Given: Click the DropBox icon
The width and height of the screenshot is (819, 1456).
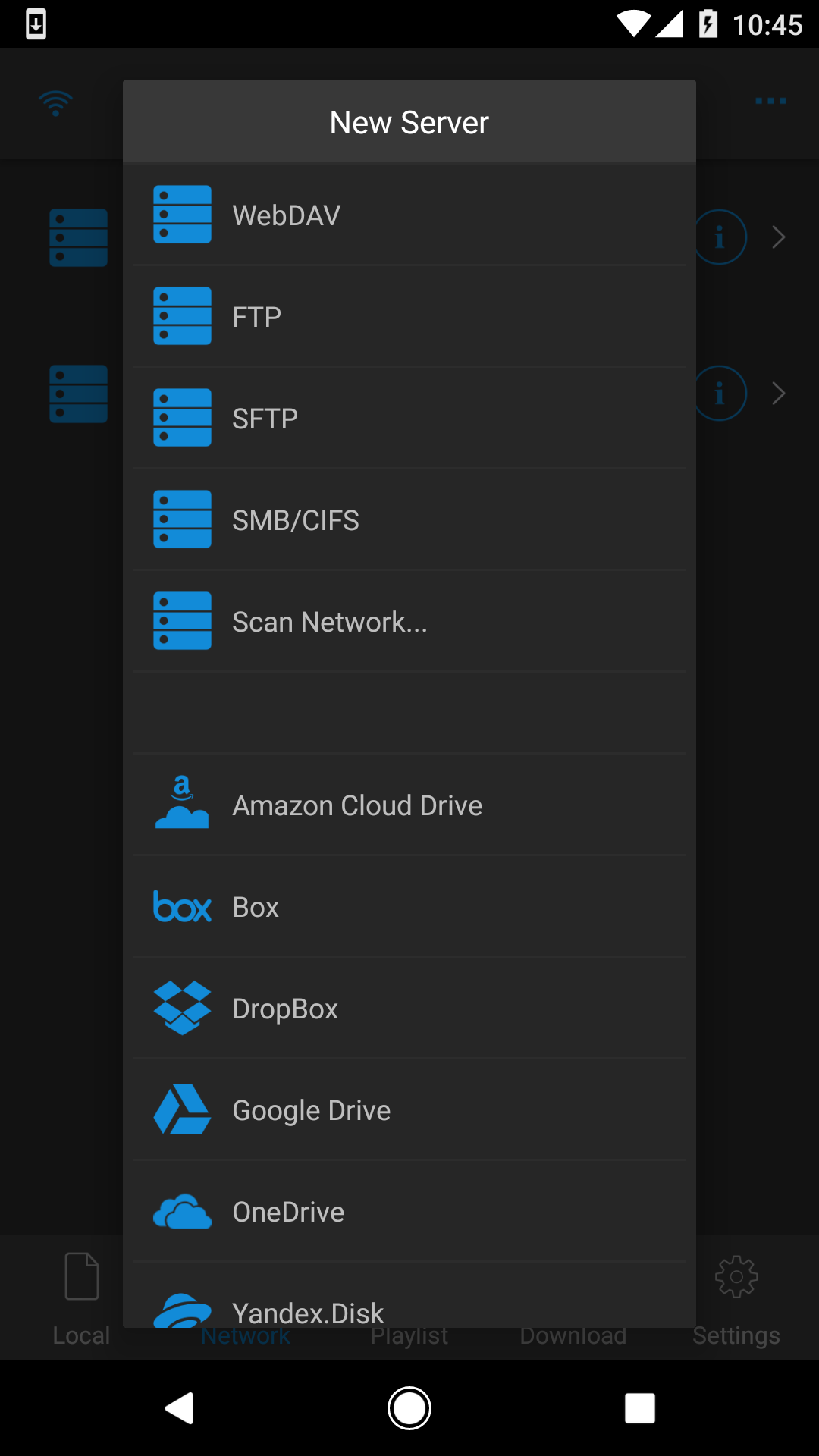Looking at the screenshot, I should [182, 1009].
